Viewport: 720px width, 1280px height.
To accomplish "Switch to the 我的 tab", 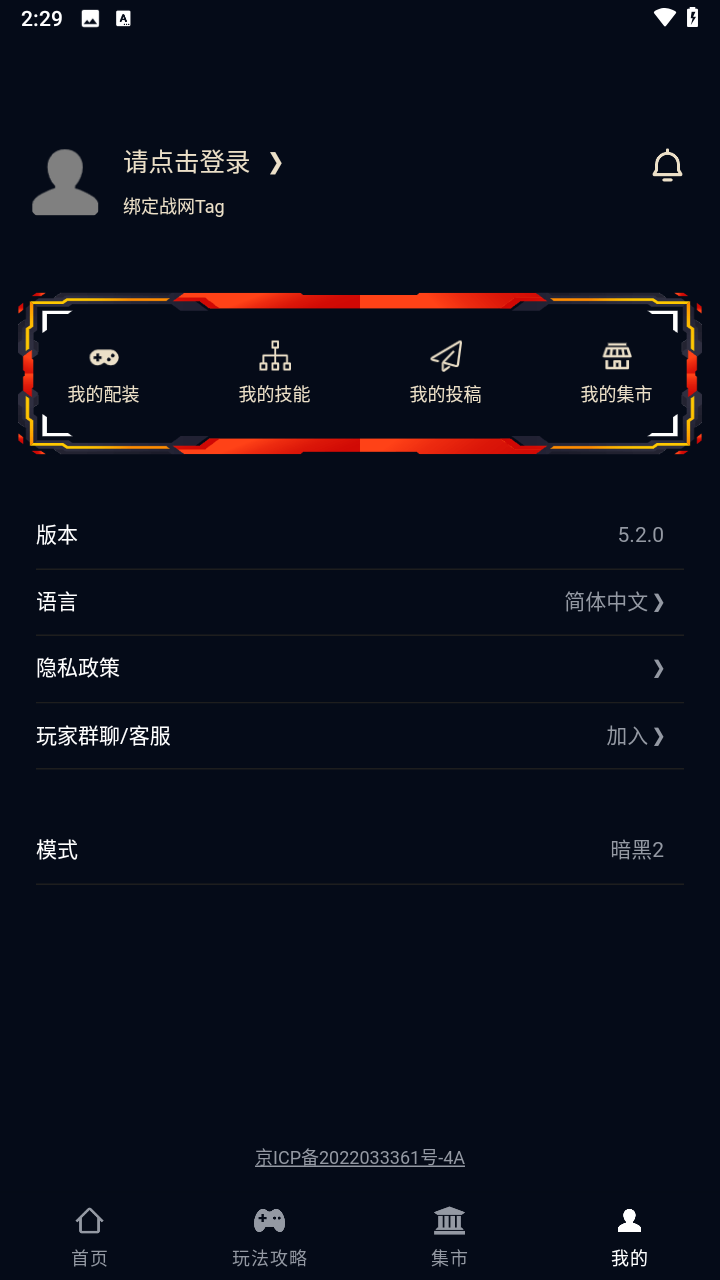I will tap(629, 1235).
